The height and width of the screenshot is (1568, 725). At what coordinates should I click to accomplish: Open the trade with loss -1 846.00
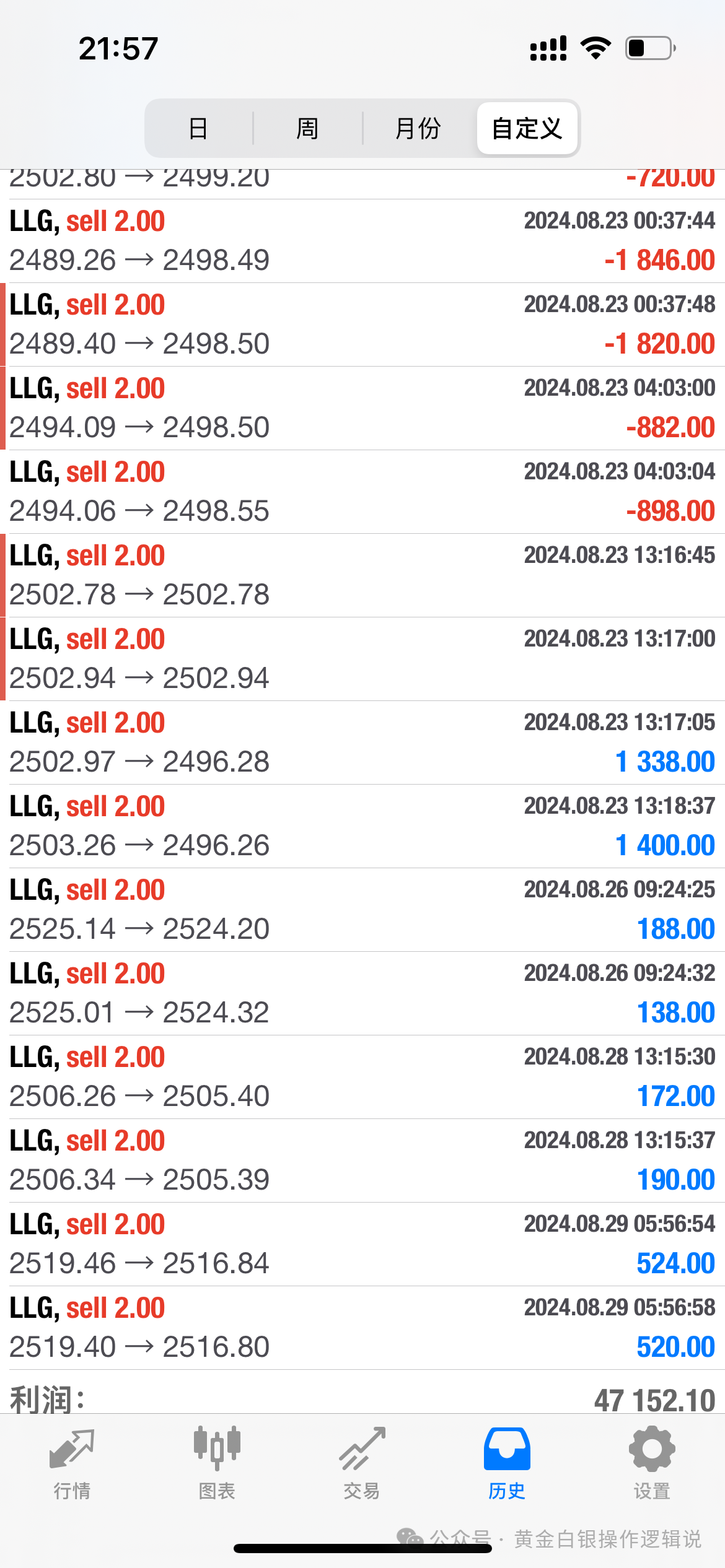(x=362, y=241)
